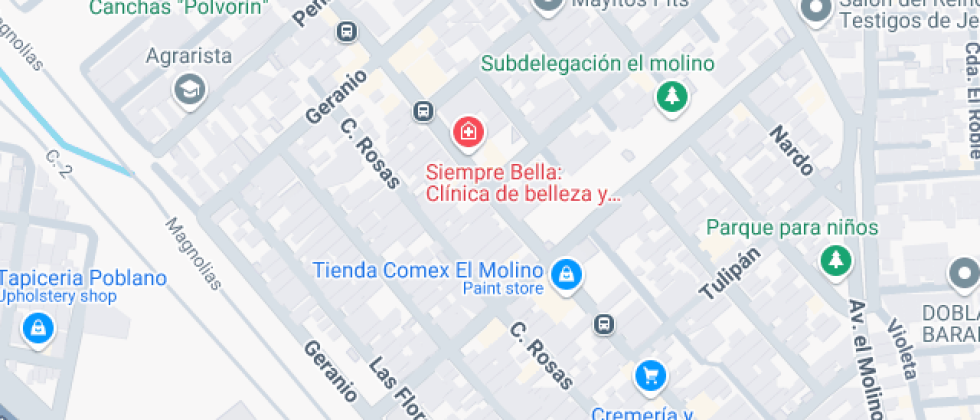Open Agrarista school marker
Image resolution: width=980 pixels, height=420 pixels.
point(187,90)
